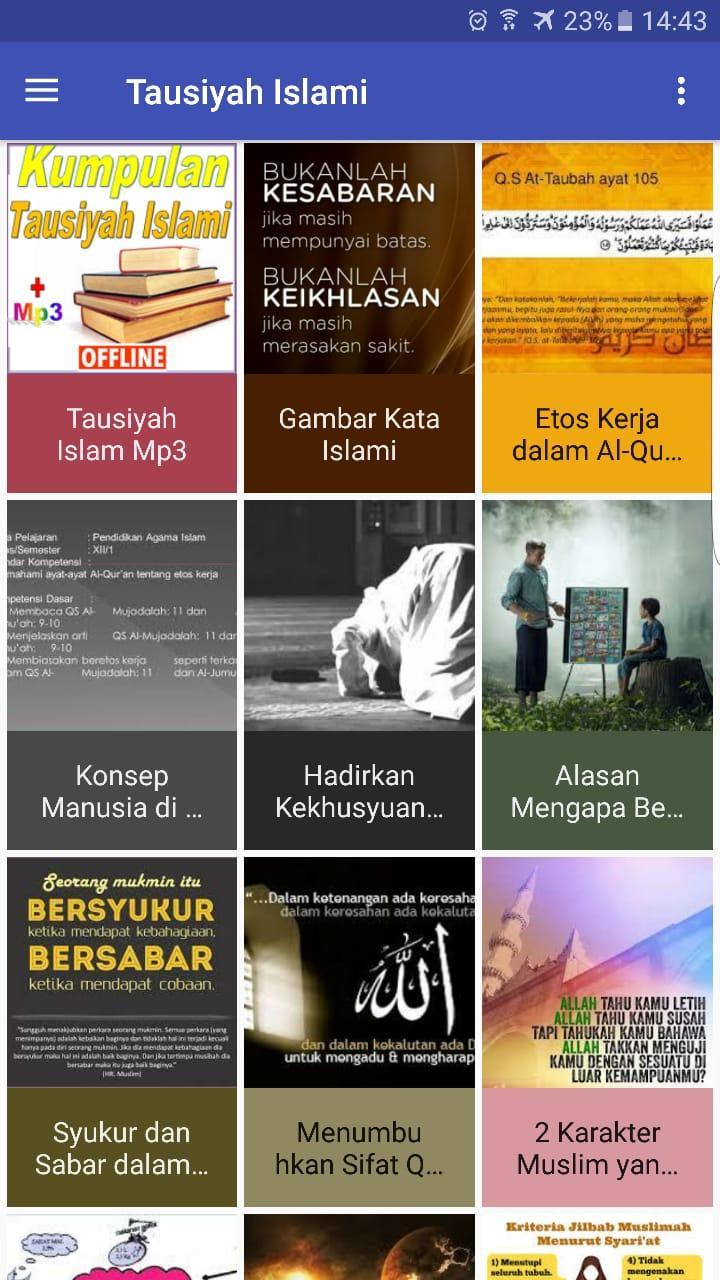Image resolution: width=720 pixels, height=1280 pixels.
Task: Open Kriteria Jilbab Muslimah tile
Action: click(597, 1248)
